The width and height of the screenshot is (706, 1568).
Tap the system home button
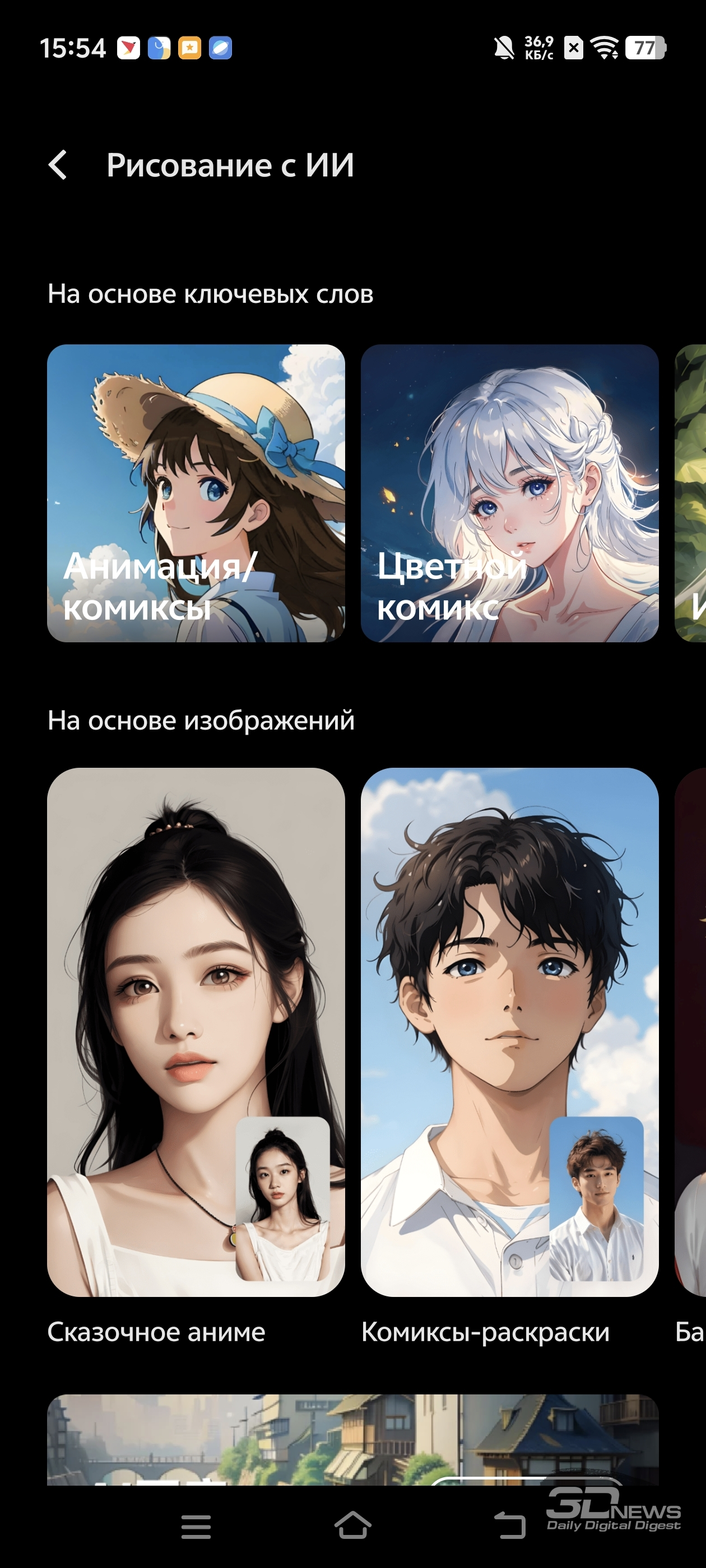[352, 1525]
